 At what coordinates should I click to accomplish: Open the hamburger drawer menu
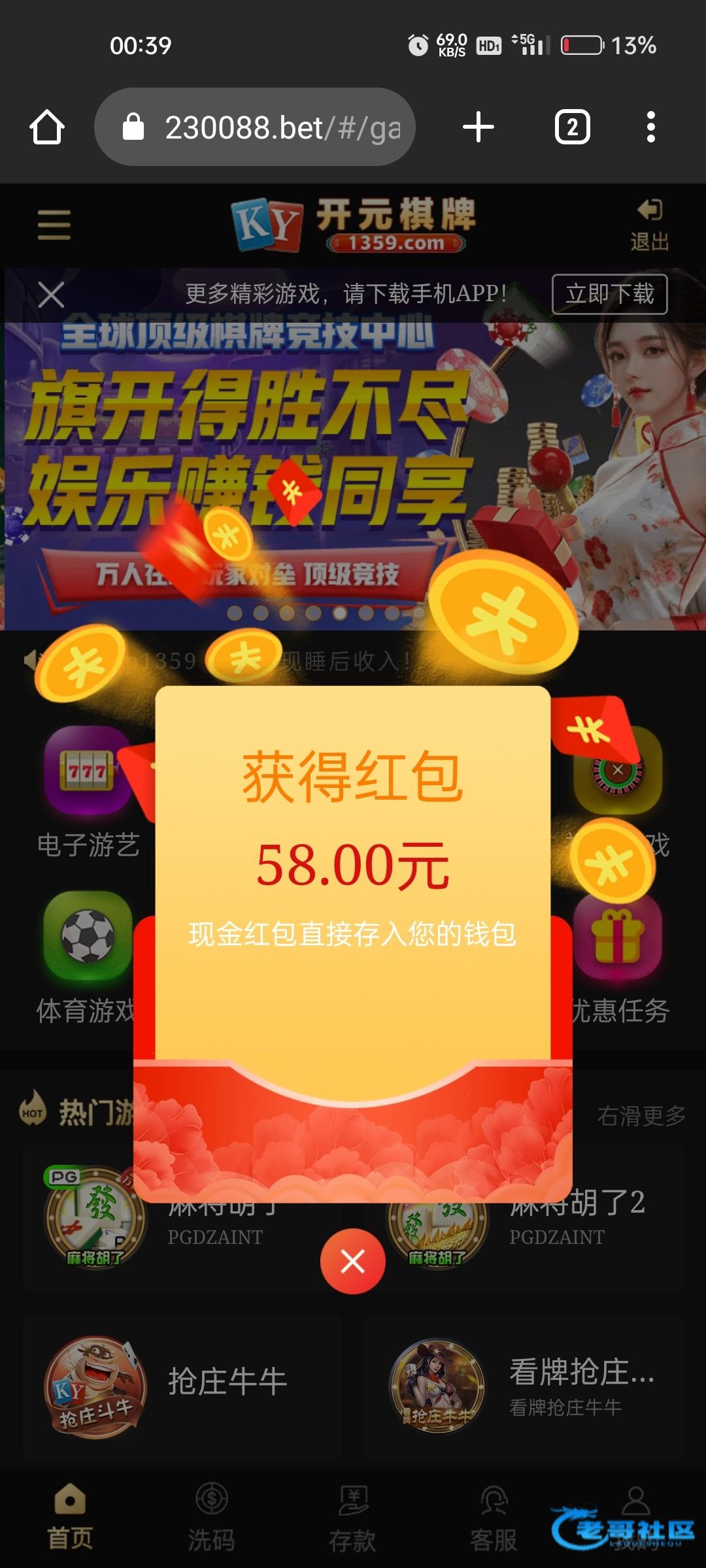pyautogui.click(x=54, y=225)
